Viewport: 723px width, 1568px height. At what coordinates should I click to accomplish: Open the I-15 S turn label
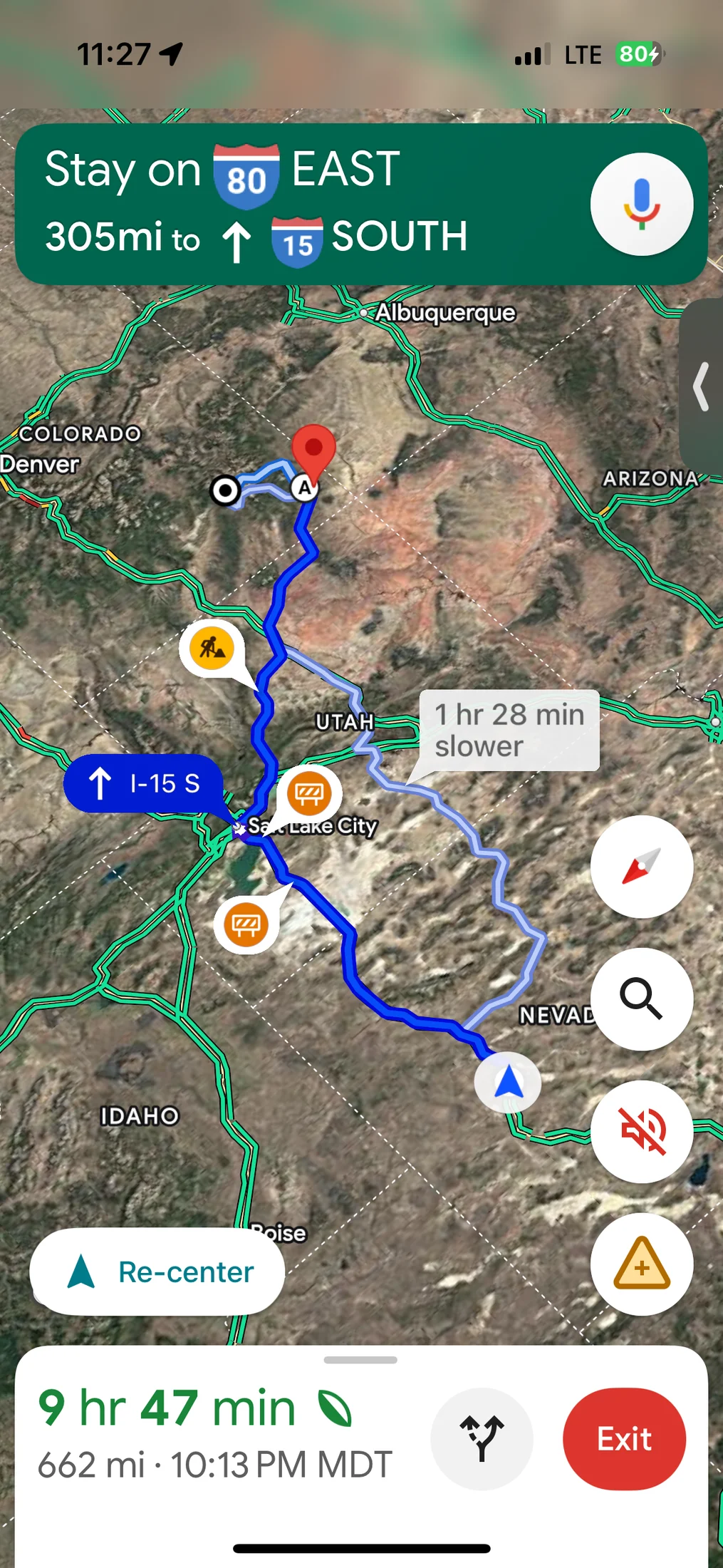145,783
